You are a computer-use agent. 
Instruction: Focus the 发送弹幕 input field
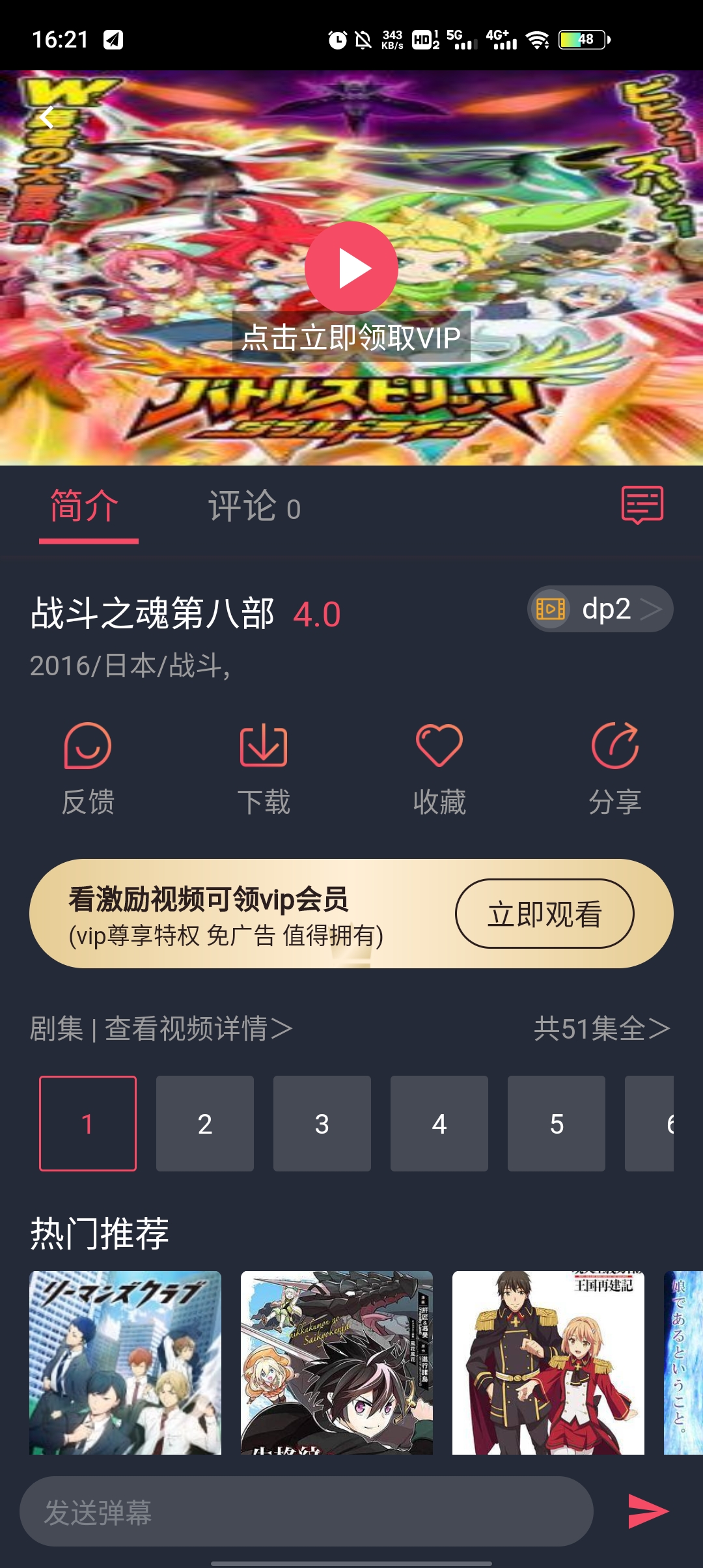click(306, 1512)
